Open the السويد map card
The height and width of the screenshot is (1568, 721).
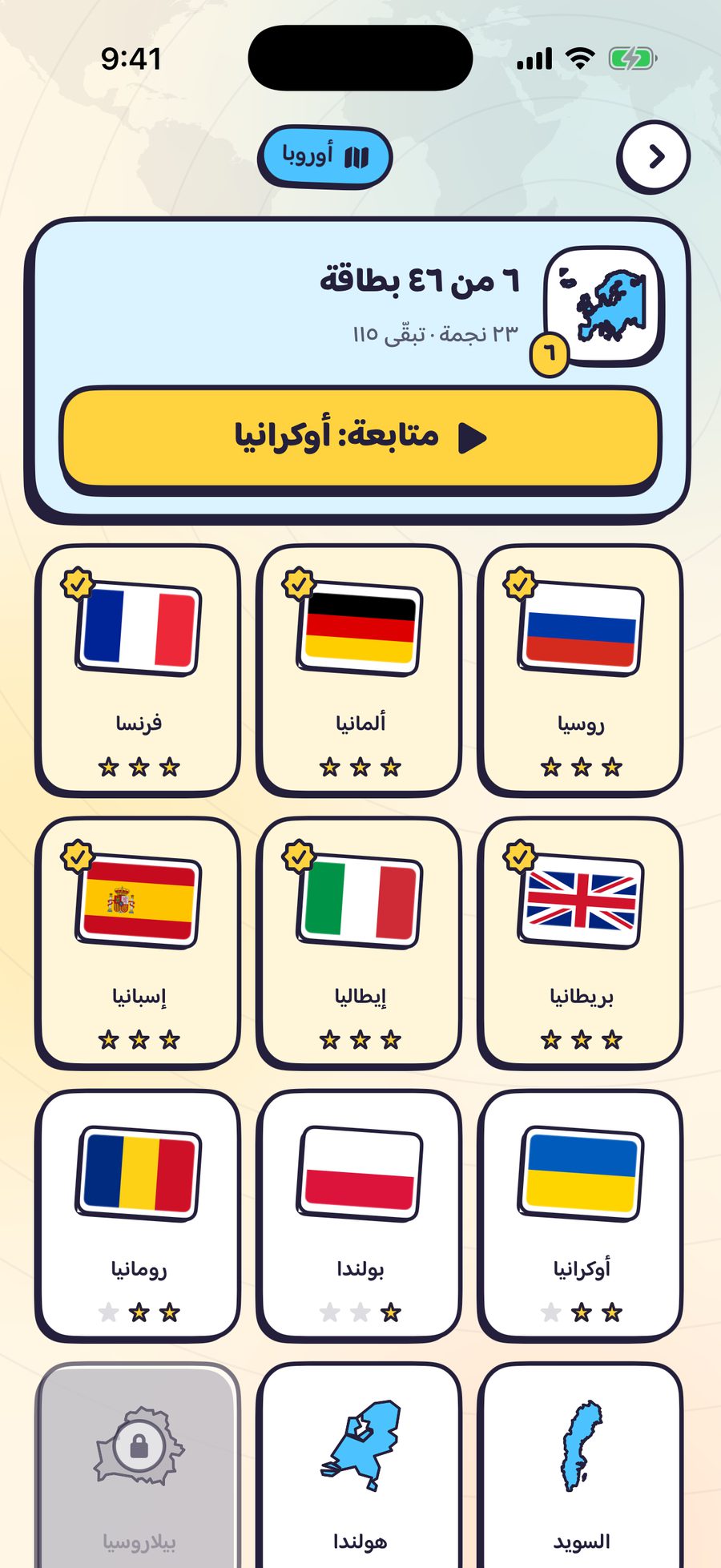pyautogui.click(x=581, y=1466)
